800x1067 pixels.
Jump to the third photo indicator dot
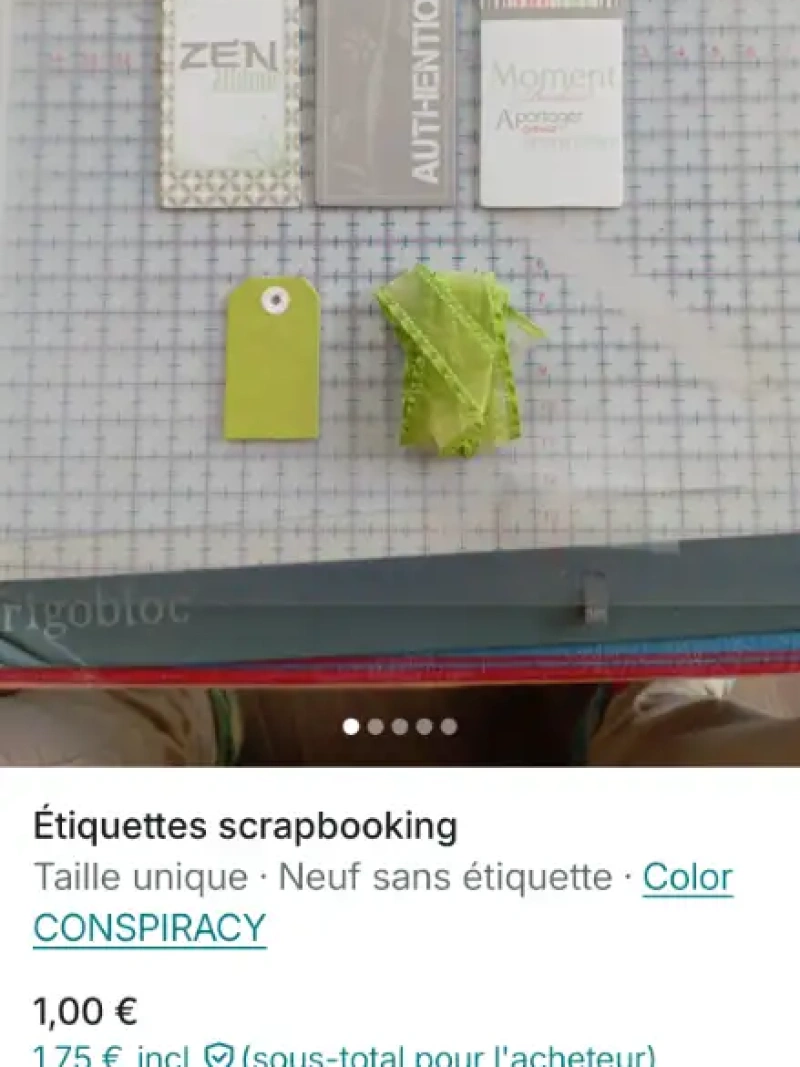click(x=400, y=727)
